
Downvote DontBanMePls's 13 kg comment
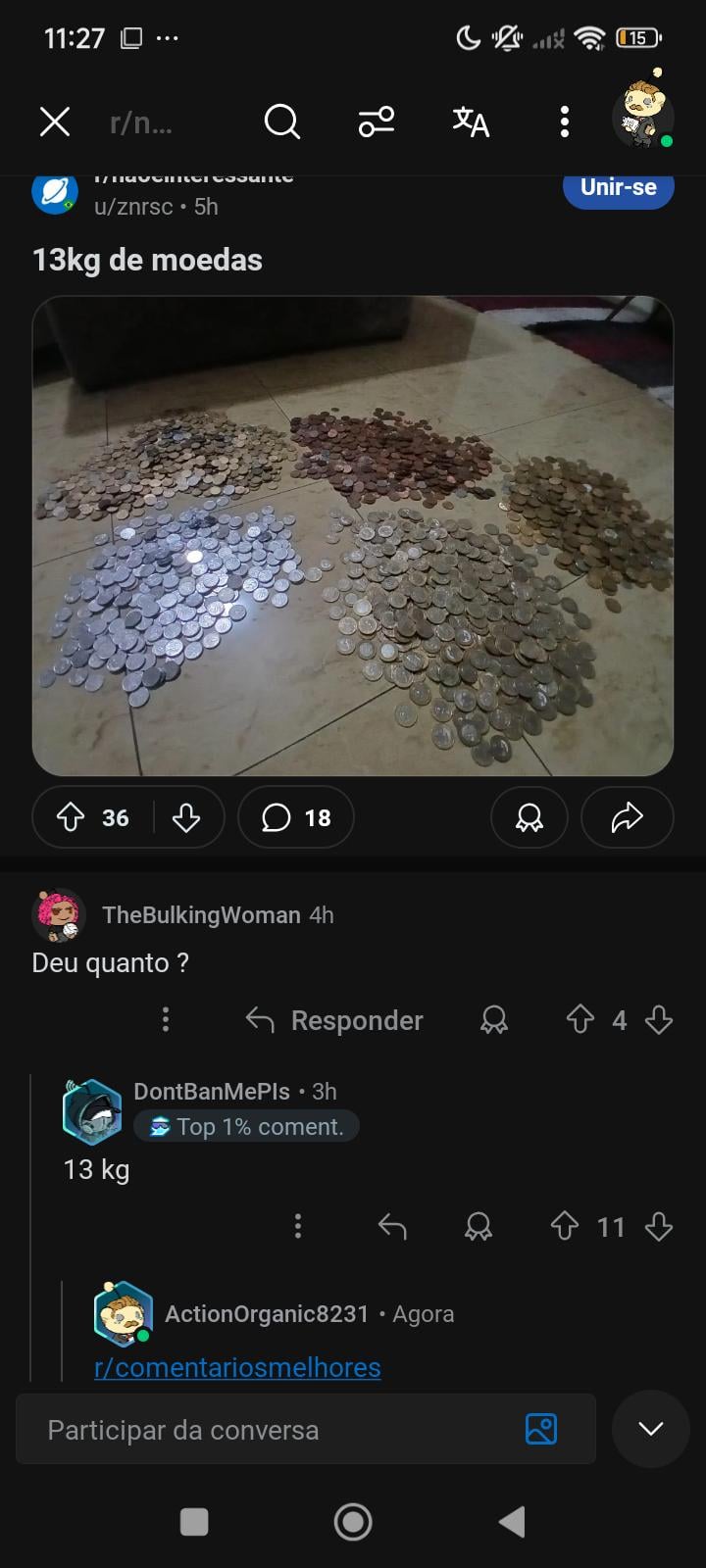tap(659, 1226)
